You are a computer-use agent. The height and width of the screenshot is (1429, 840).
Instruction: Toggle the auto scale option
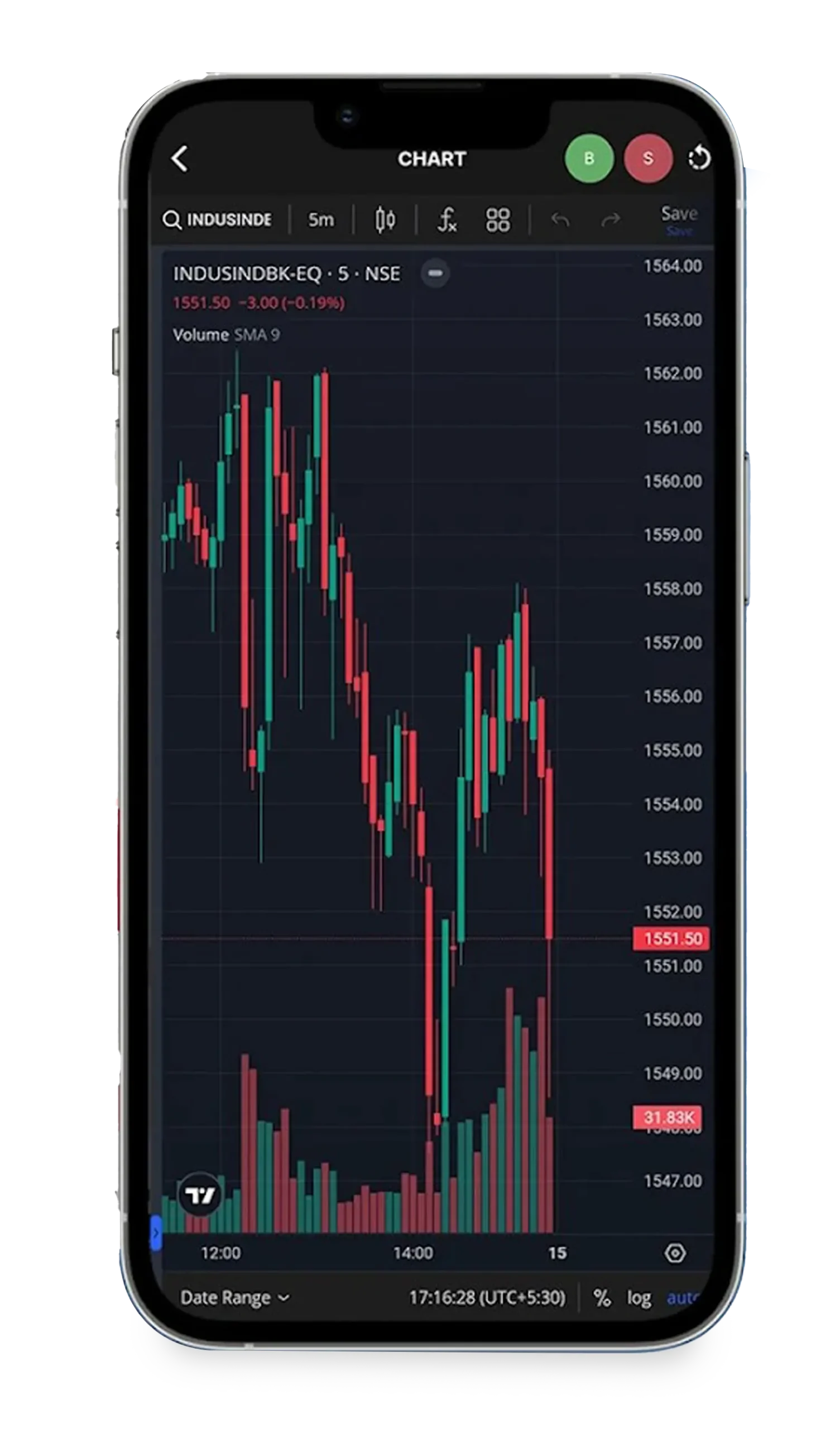pyautogui.click(x=682, y=1297)
